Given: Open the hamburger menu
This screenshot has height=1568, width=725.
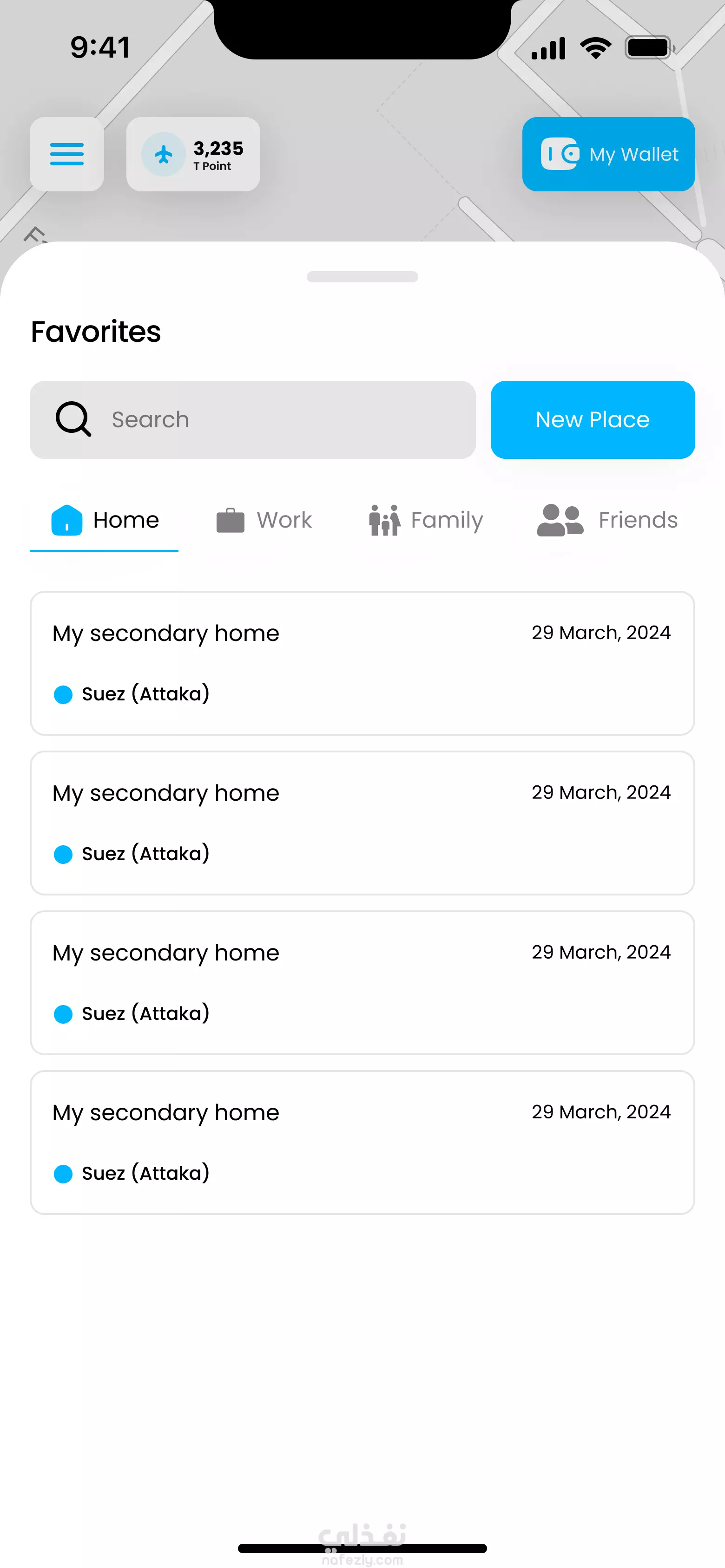Looking at the screenshot, I should tap(67, 154).
